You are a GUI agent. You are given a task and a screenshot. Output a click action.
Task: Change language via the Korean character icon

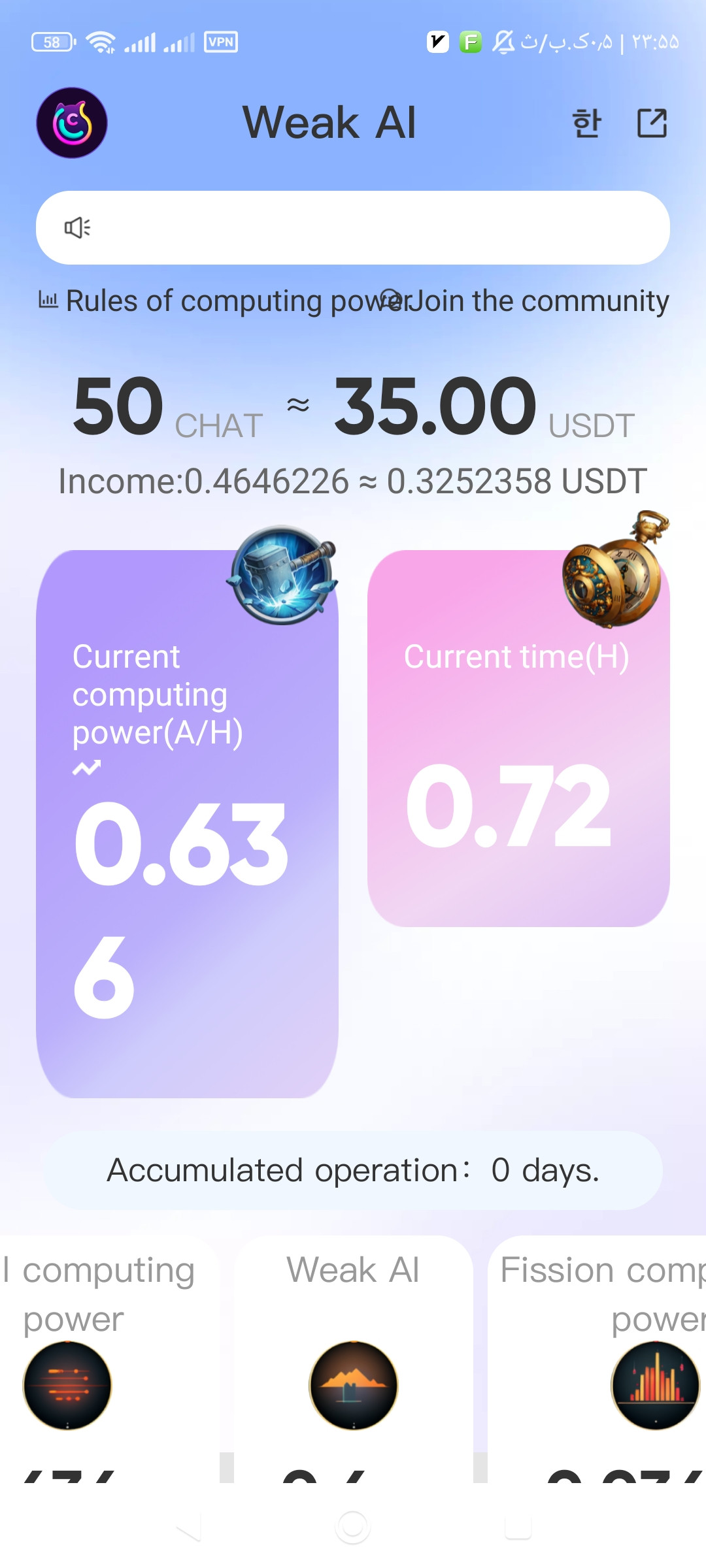tap(586, 123)
